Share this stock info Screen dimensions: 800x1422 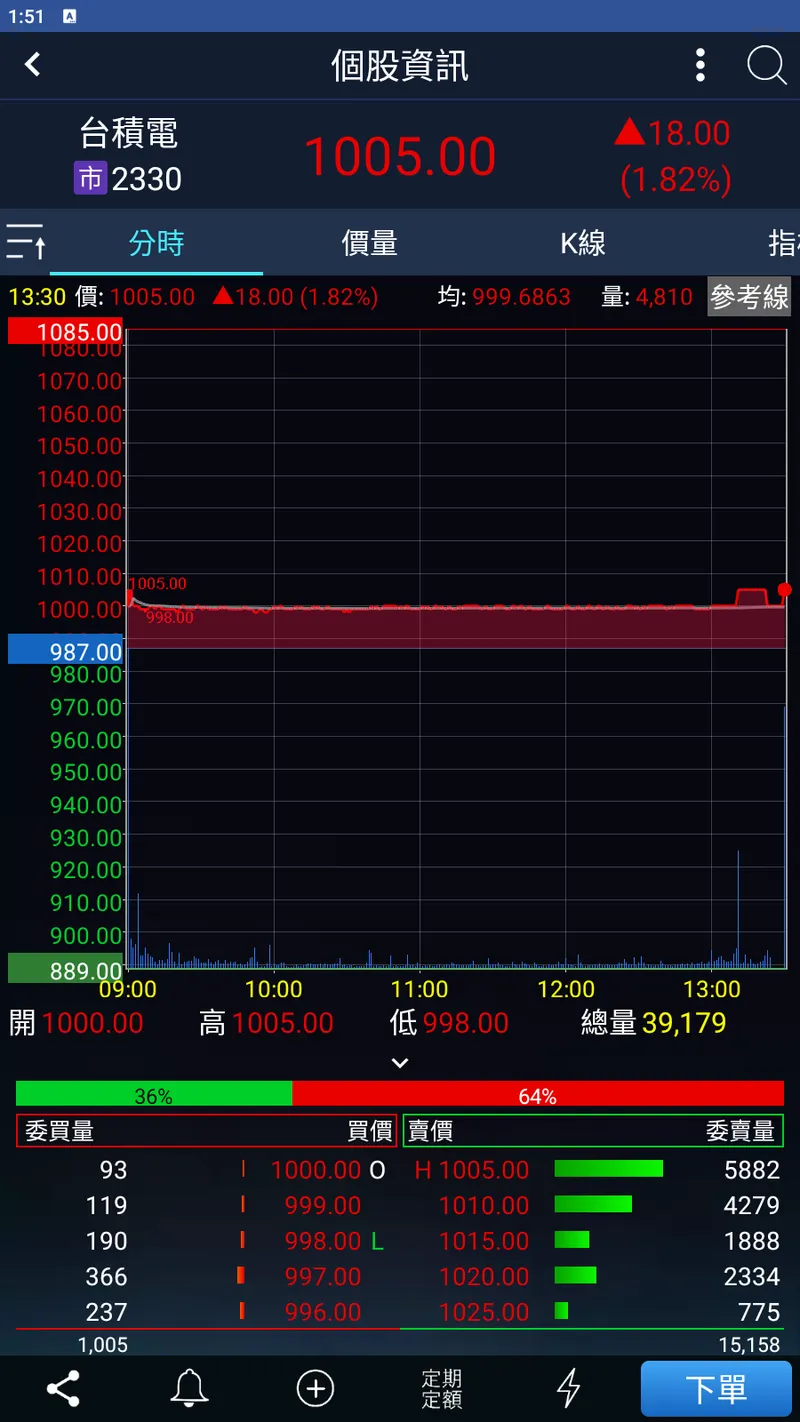tap(63, 1388)
